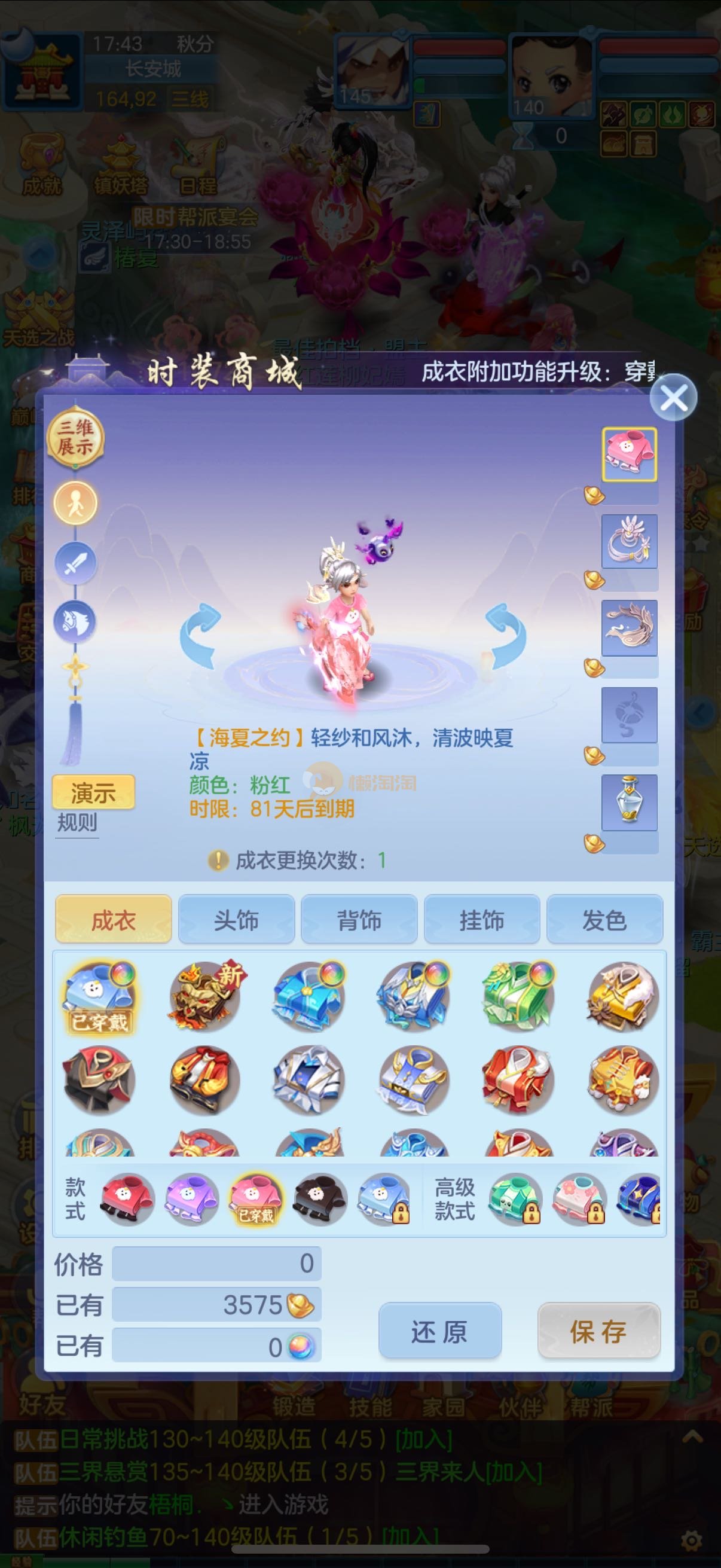Save the outfit with 保存
This screenshot has height=1568, width=721.
pos(598,1331)
